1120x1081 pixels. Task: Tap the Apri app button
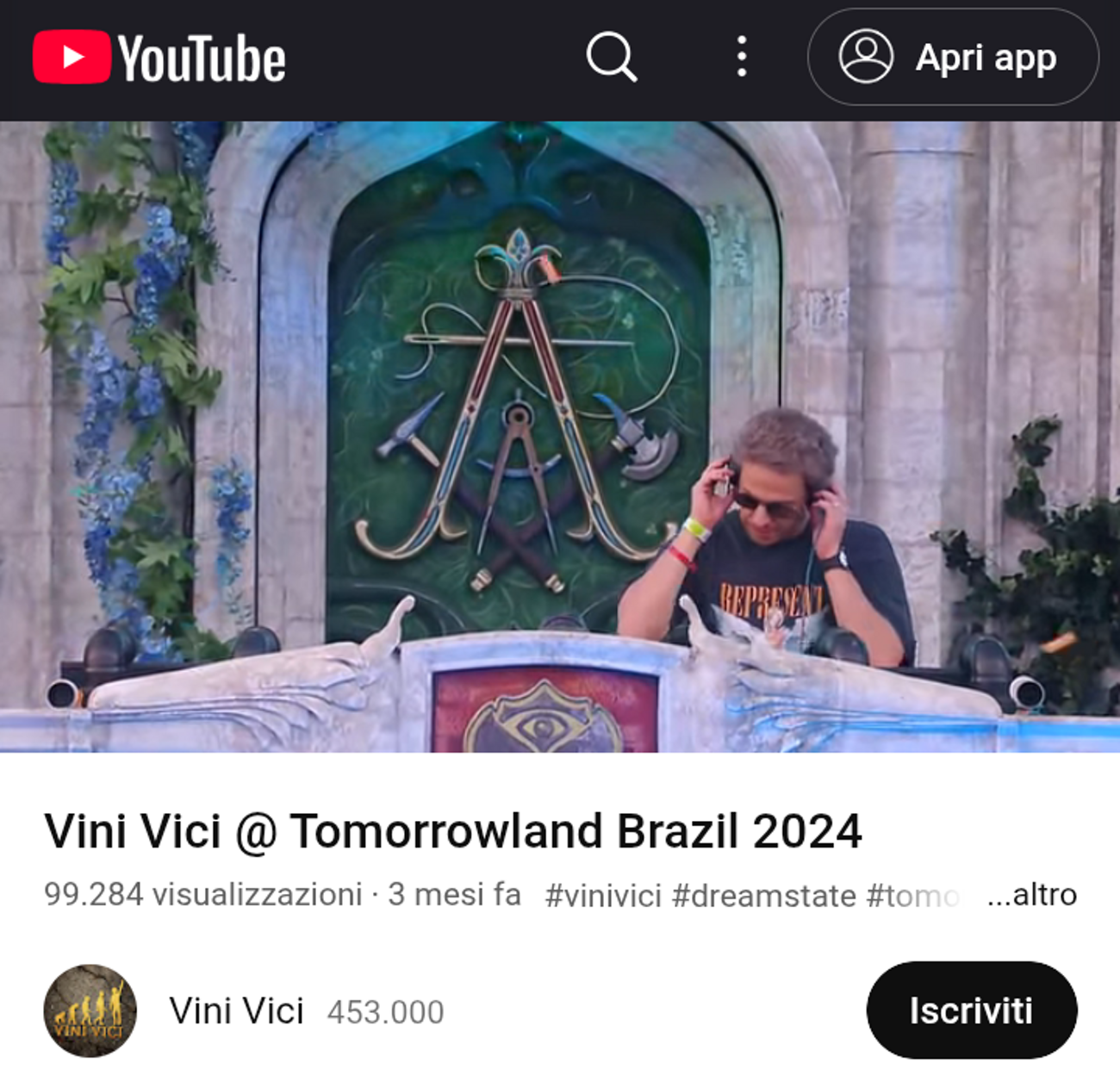953,57
